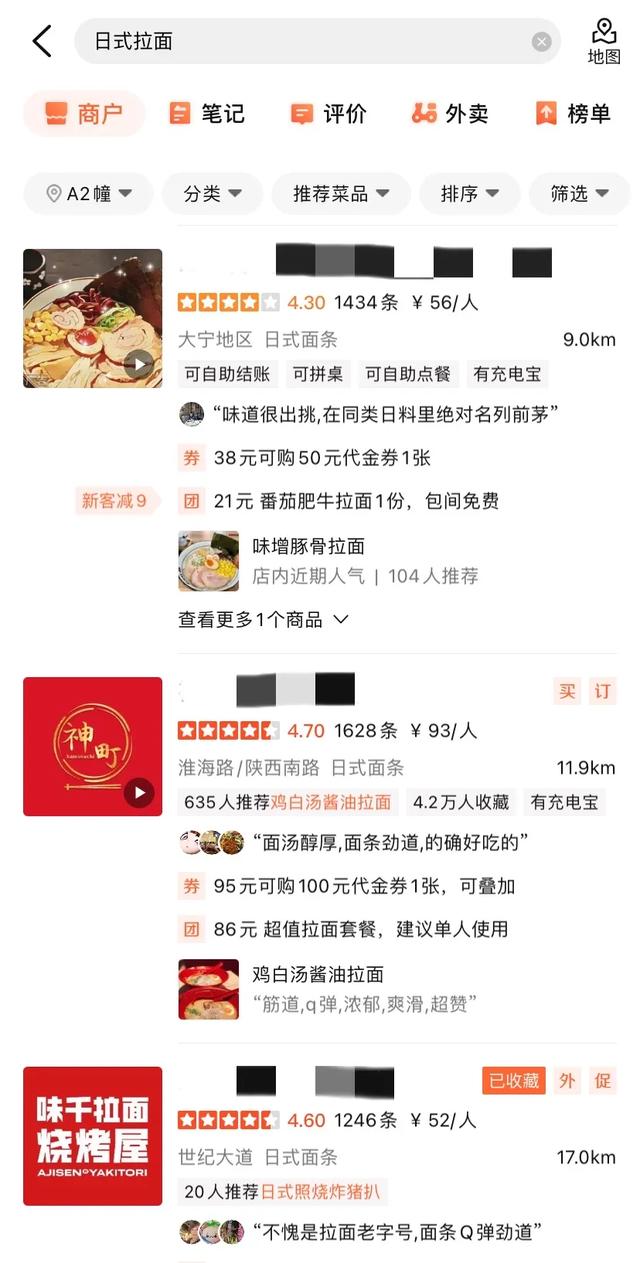640x1263 pixels.
Task: Clear the search text with the X button
Action: point(541,41)
